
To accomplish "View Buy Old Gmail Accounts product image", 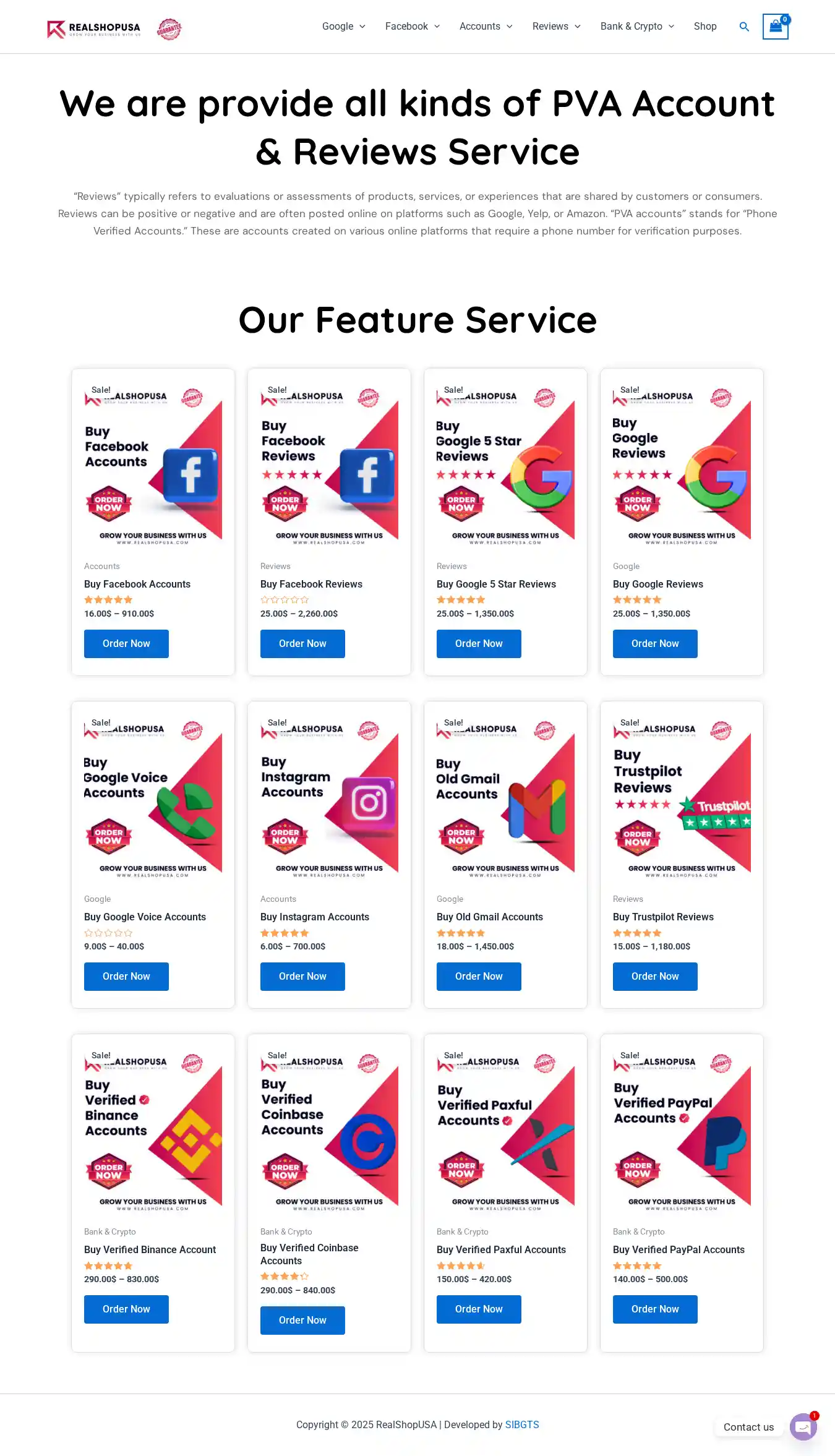I will tap(505, 798).
